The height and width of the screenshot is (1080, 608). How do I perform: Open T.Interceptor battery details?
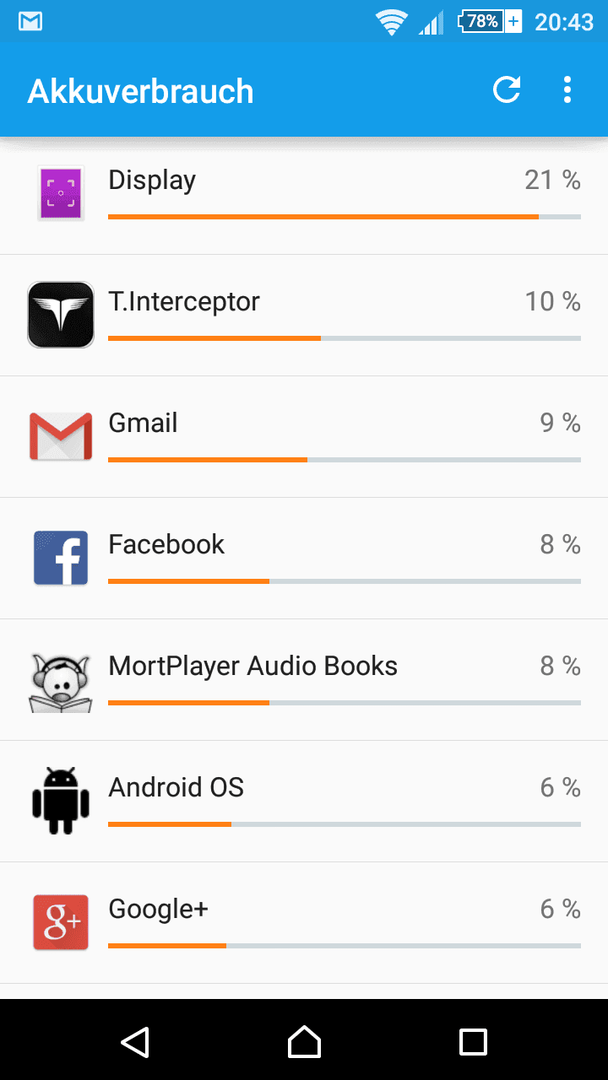tap(304, 315)
